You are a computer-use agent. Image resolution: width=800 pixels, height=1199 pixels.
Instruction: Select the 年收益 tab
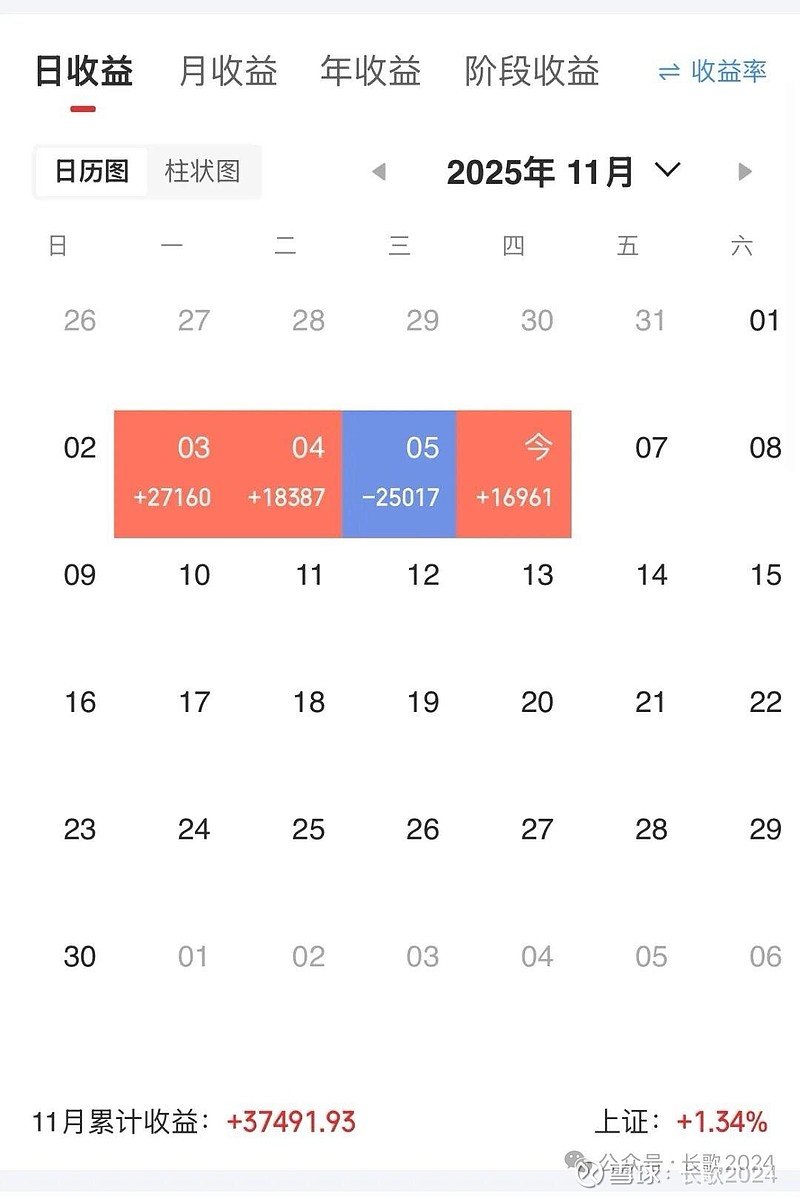371,71
